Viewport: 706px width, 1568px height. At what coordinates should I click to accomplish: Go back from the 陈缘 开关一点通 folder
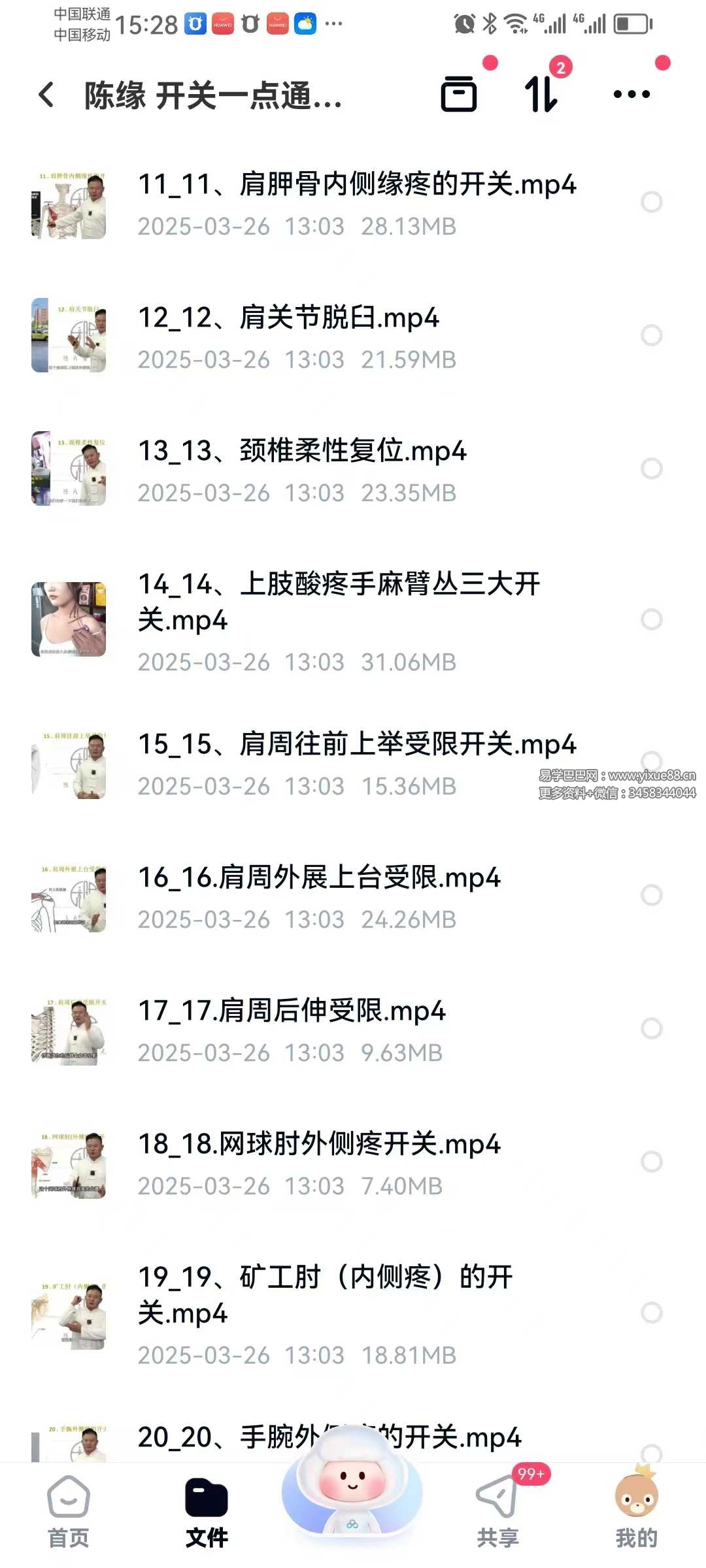46,95
